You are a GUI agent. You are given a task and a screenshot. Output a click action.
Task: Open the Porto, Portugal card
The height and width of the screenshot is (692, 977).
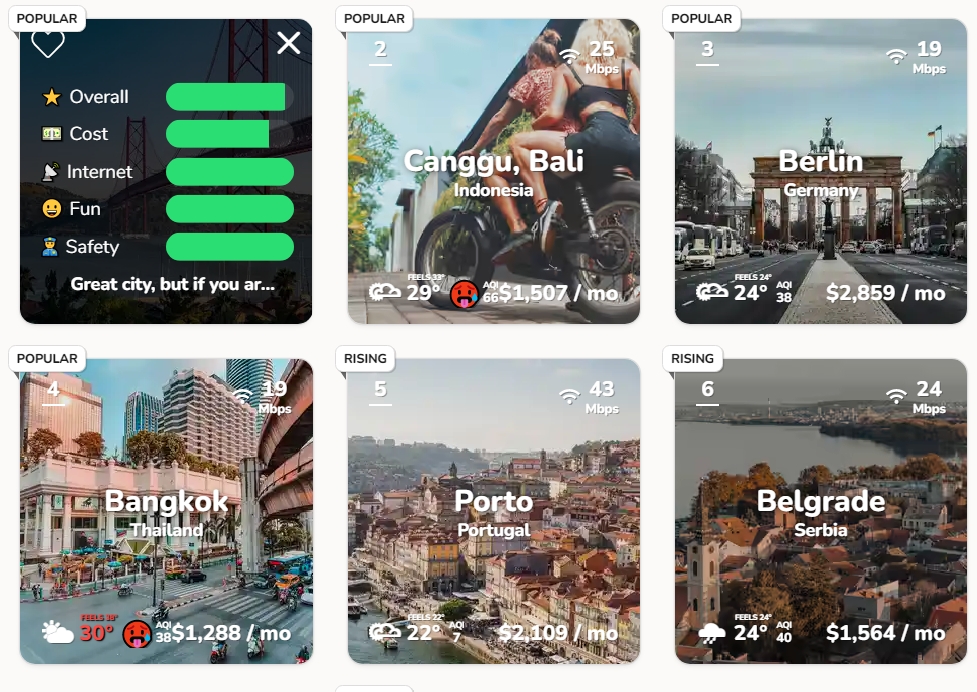493,512
